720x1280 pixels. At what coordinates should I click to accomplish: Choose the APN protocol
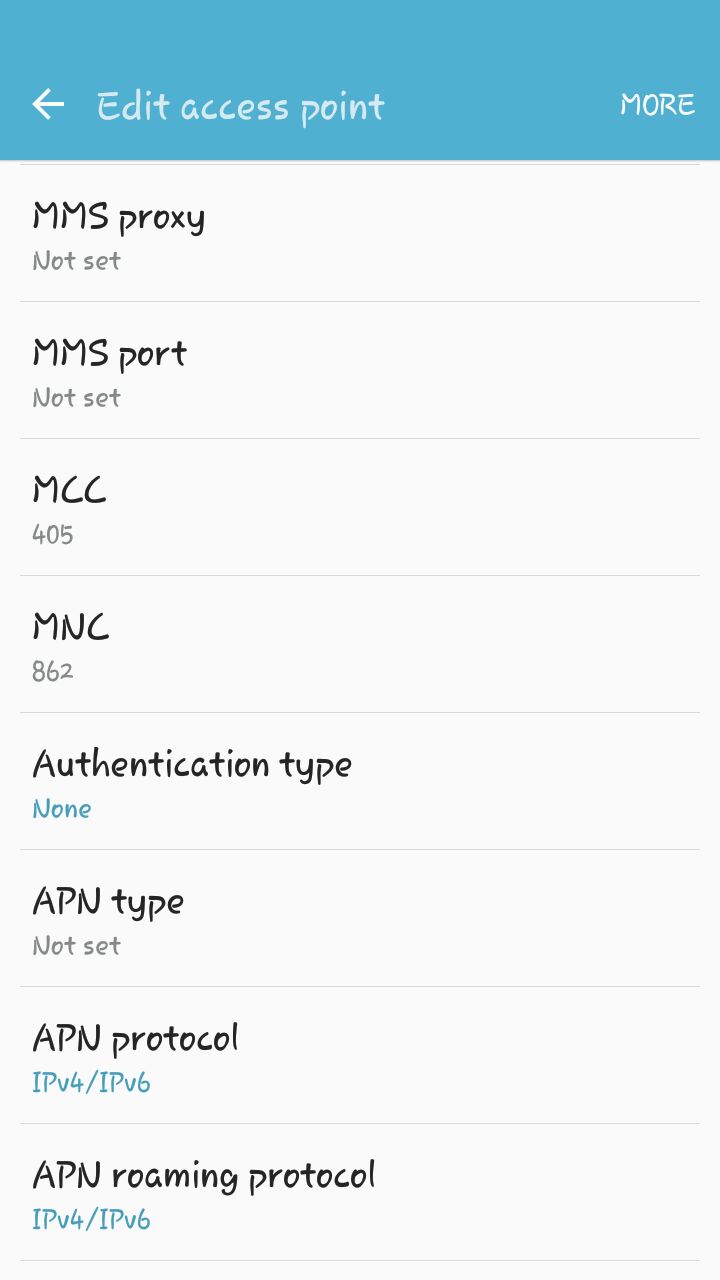(x=360, y=1056)
